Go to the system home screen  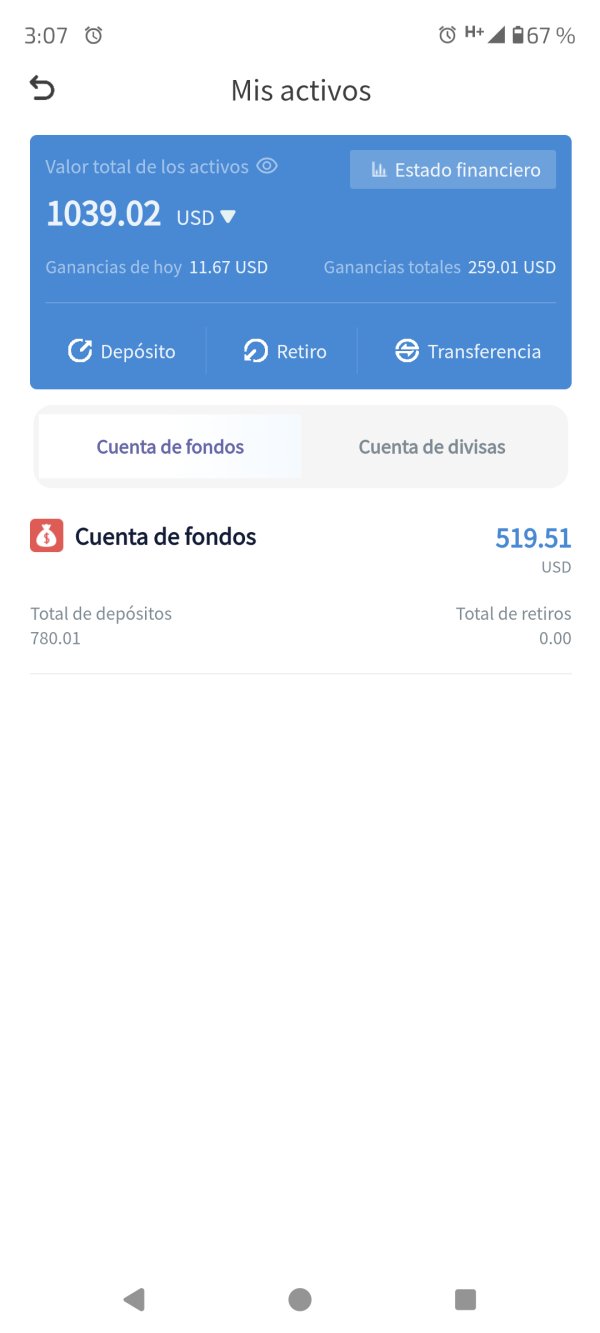pos(300,1299)
